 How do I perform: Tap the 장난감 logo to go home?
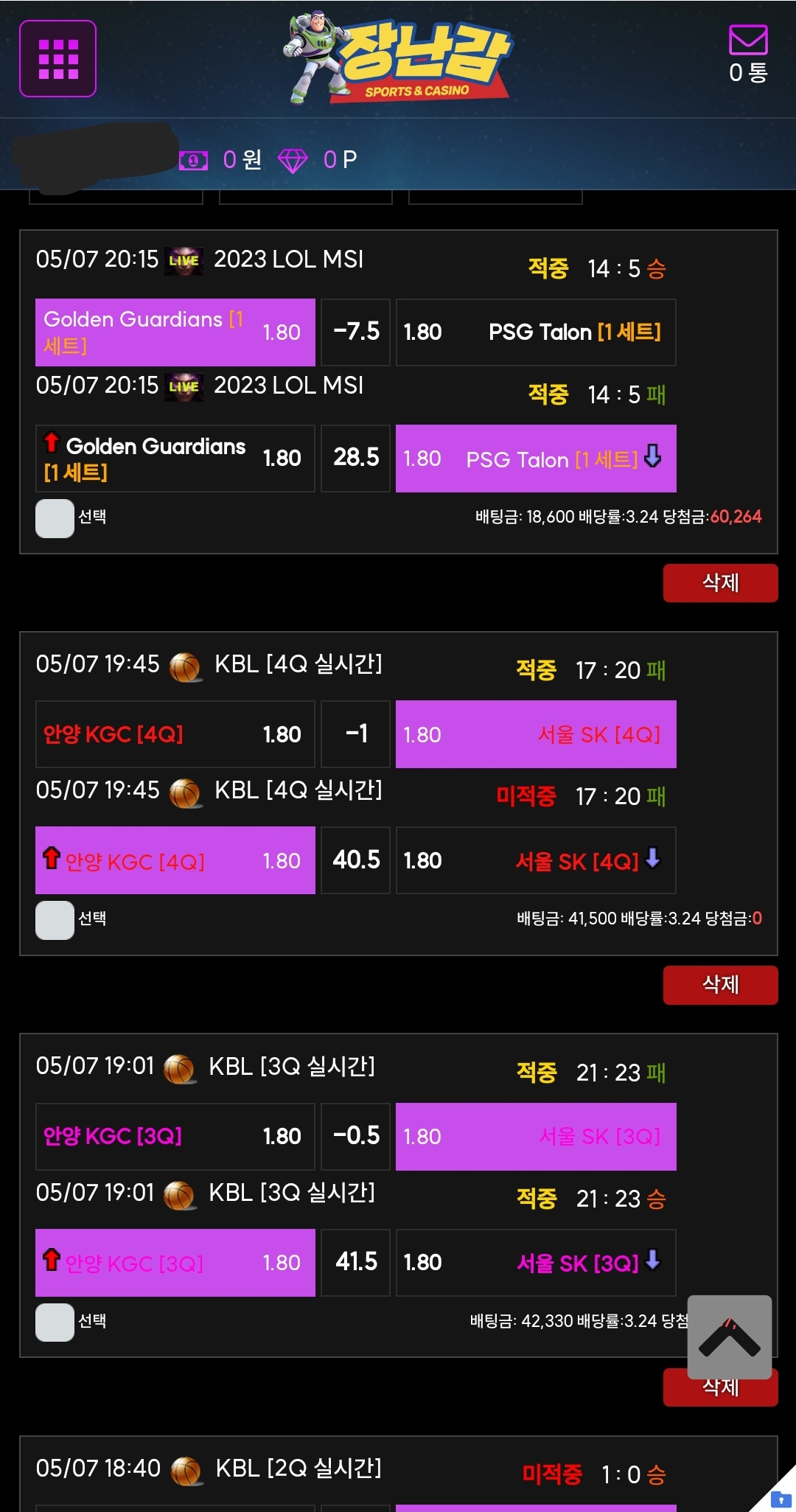[399, 58]
